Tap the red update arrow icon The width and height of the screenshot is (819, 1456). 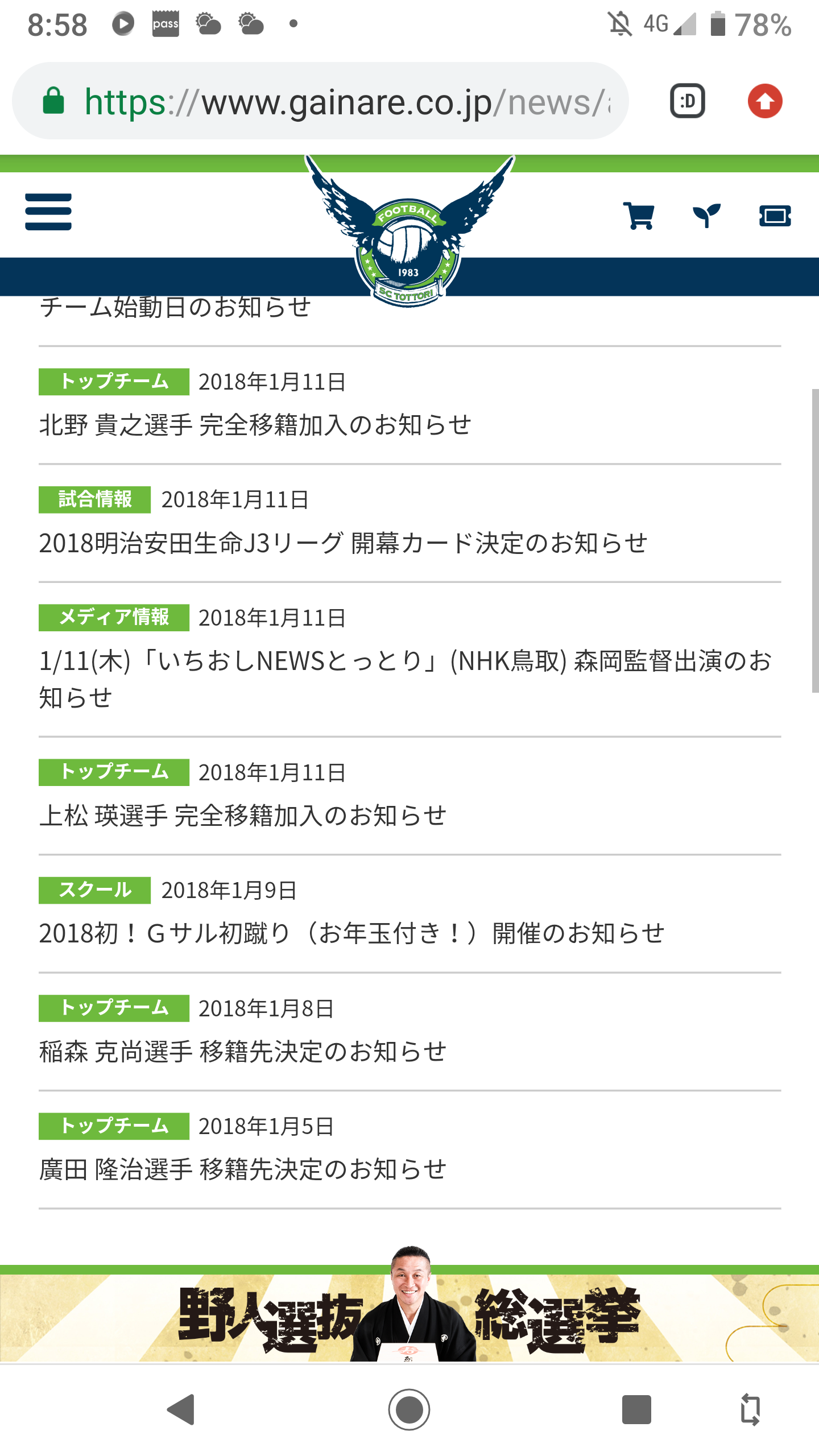pyautogui.click(x=764, y=102)
